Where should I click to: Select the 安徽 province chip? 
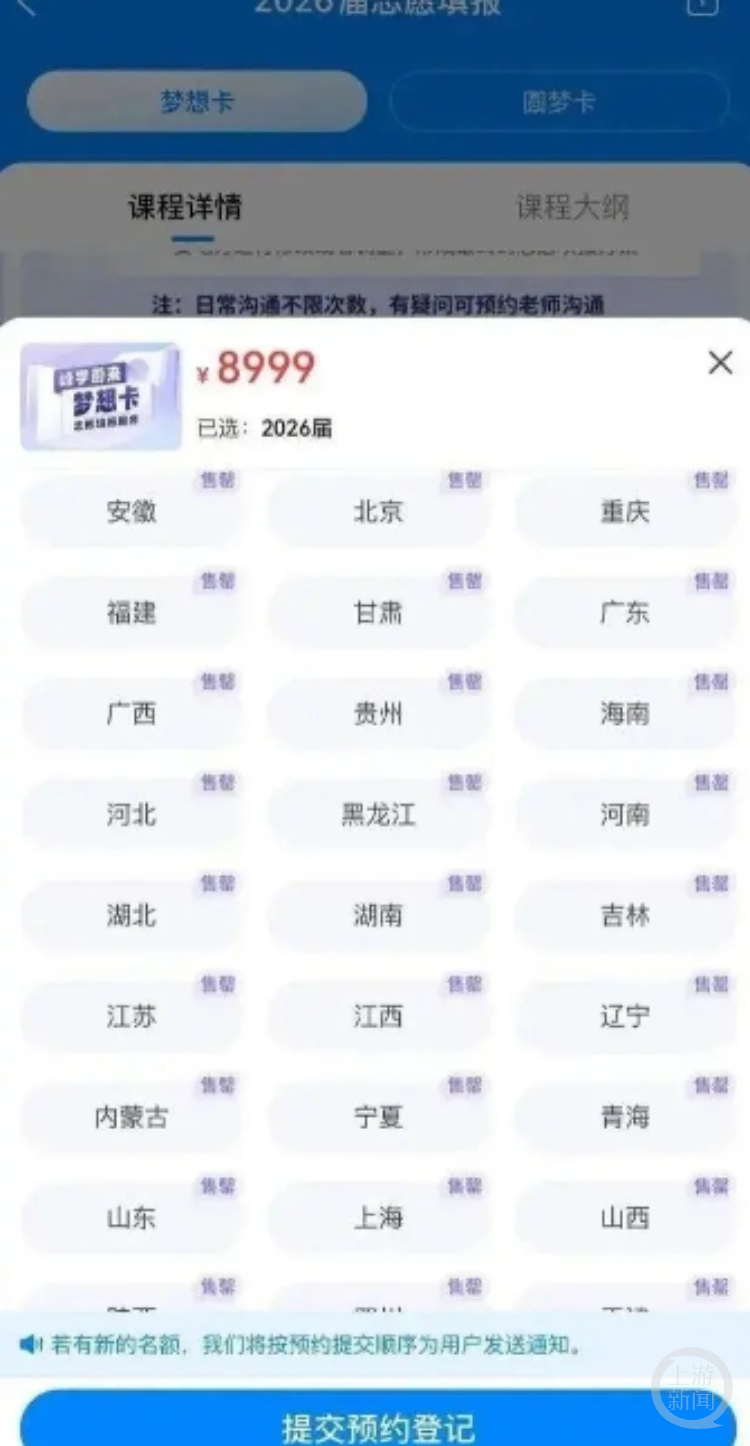[x=131, y=512]
